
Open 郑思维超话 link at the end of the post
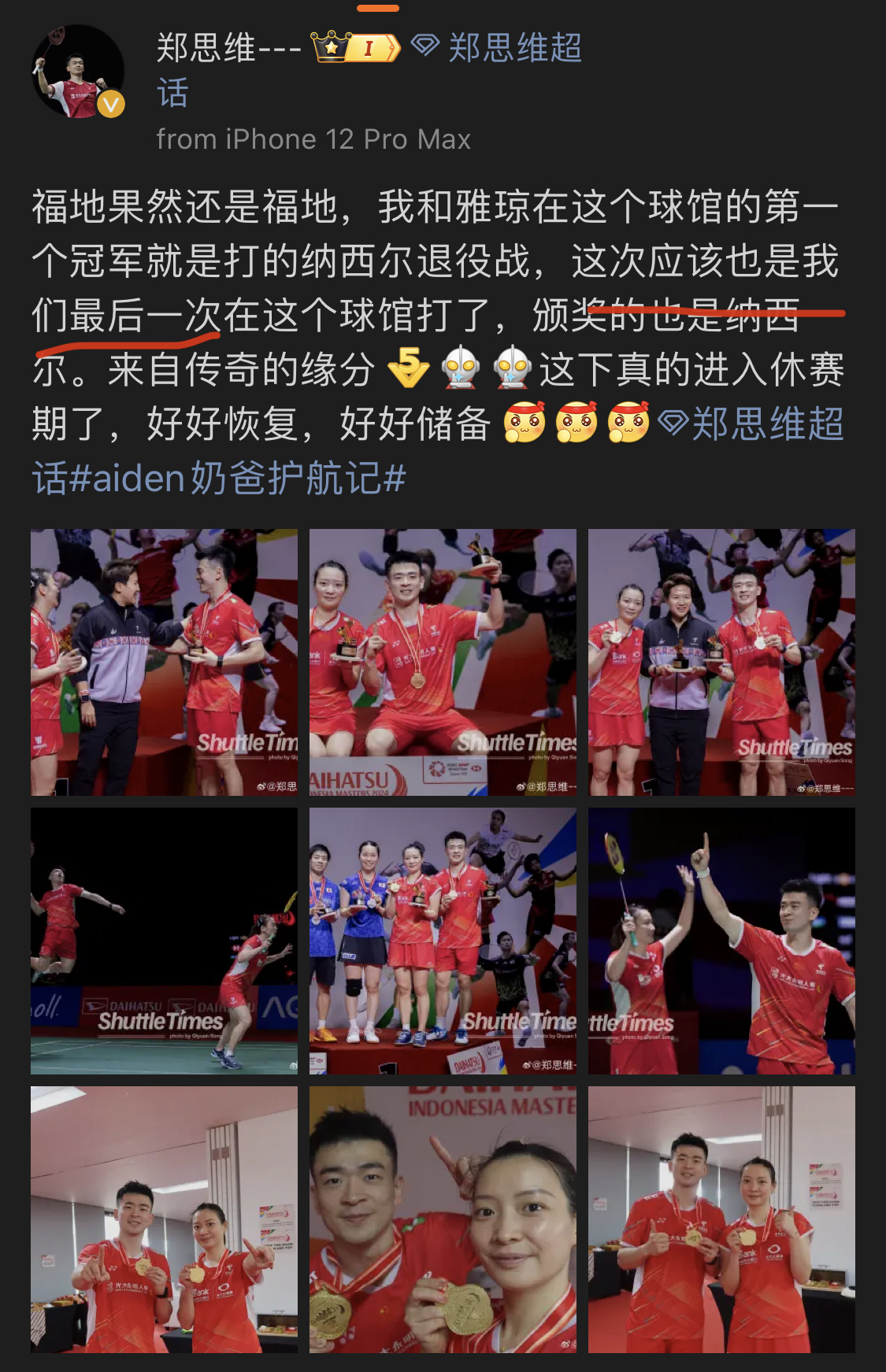756,425
